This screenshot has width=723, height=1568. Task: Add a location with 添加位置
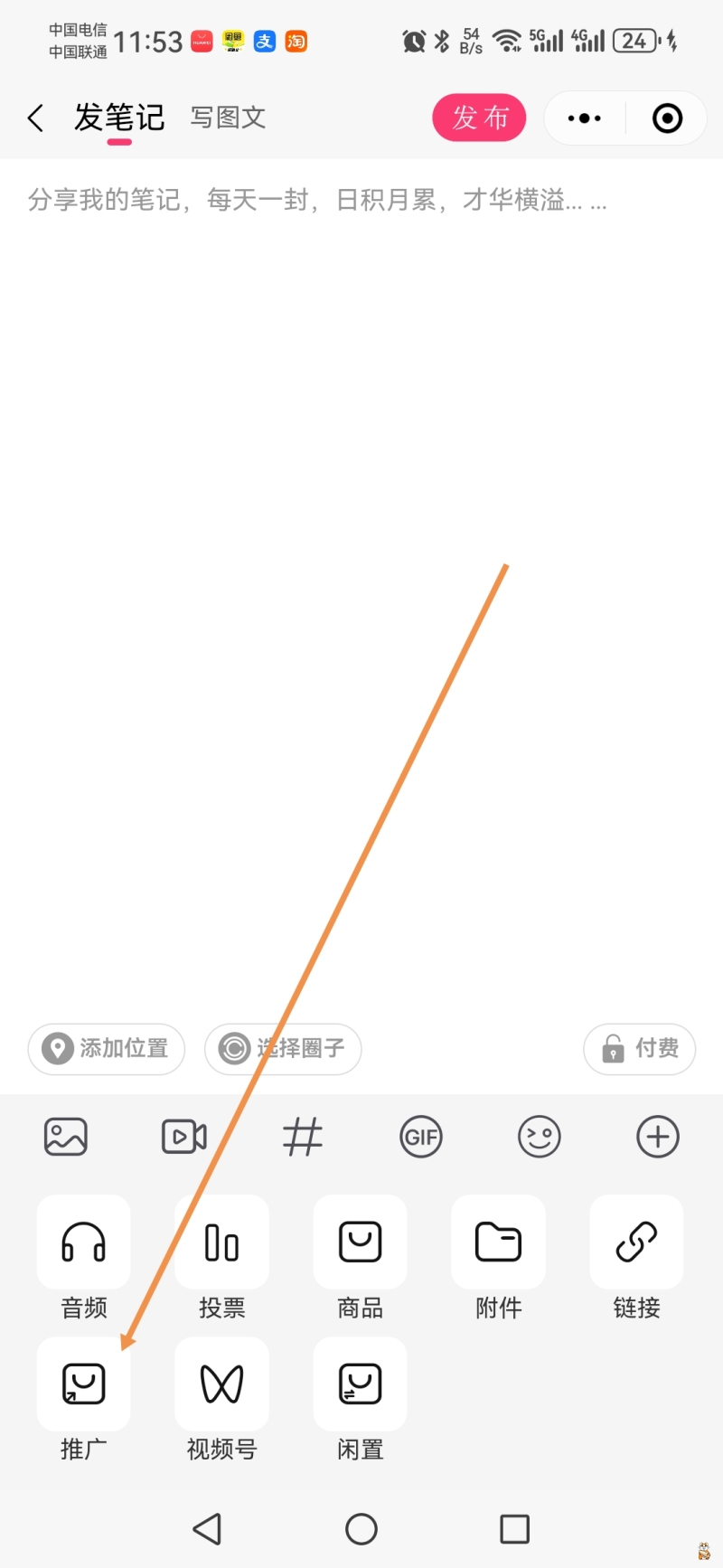(107, 1049)
